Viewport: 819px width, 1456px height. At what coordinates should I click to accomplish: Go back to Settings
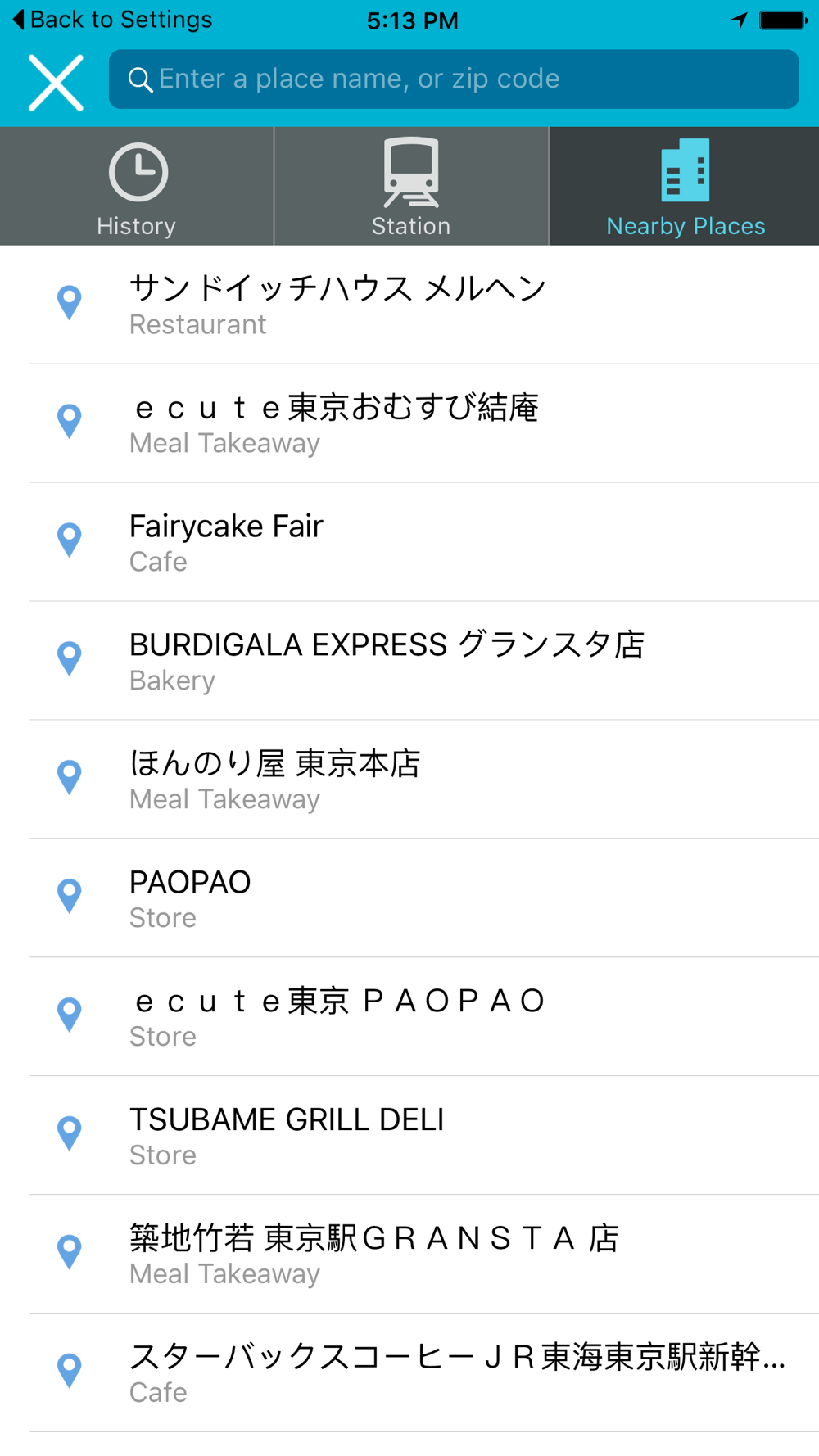pyautogui.click(x=112, y=20)
